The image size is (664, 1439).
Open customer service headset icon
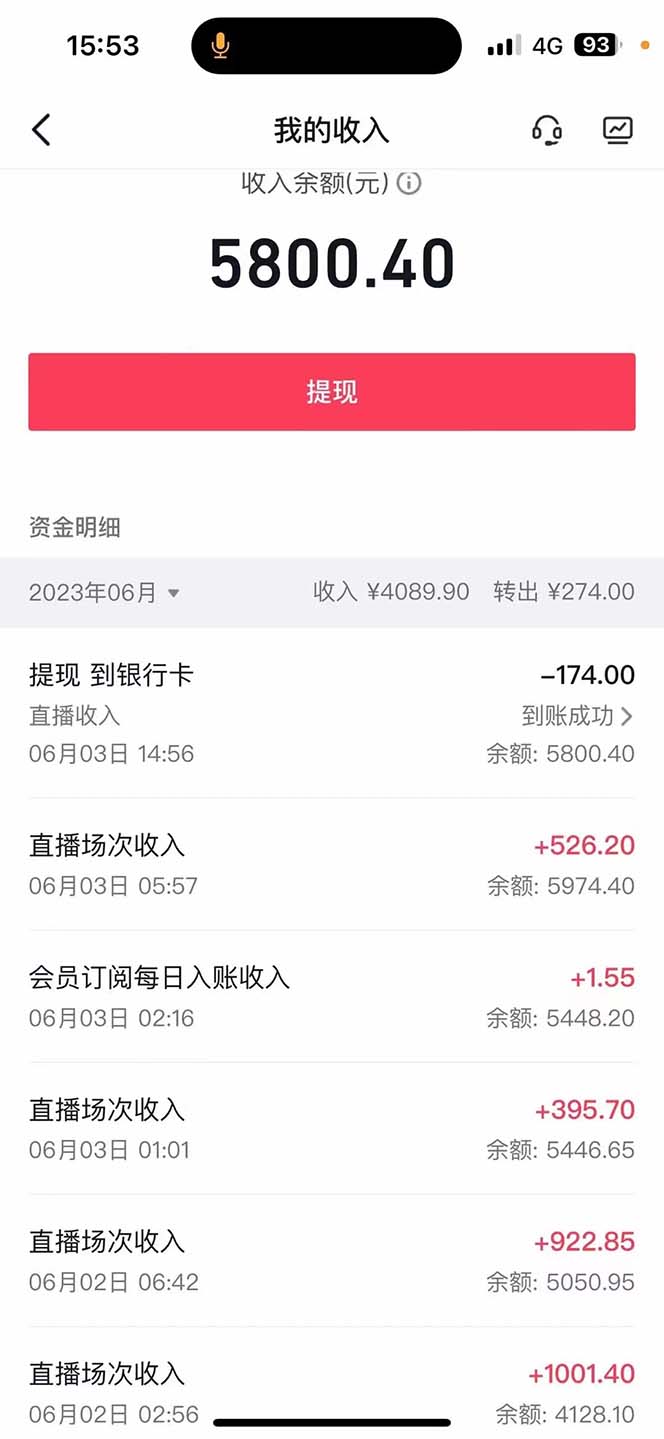click(x=547, y=130)
